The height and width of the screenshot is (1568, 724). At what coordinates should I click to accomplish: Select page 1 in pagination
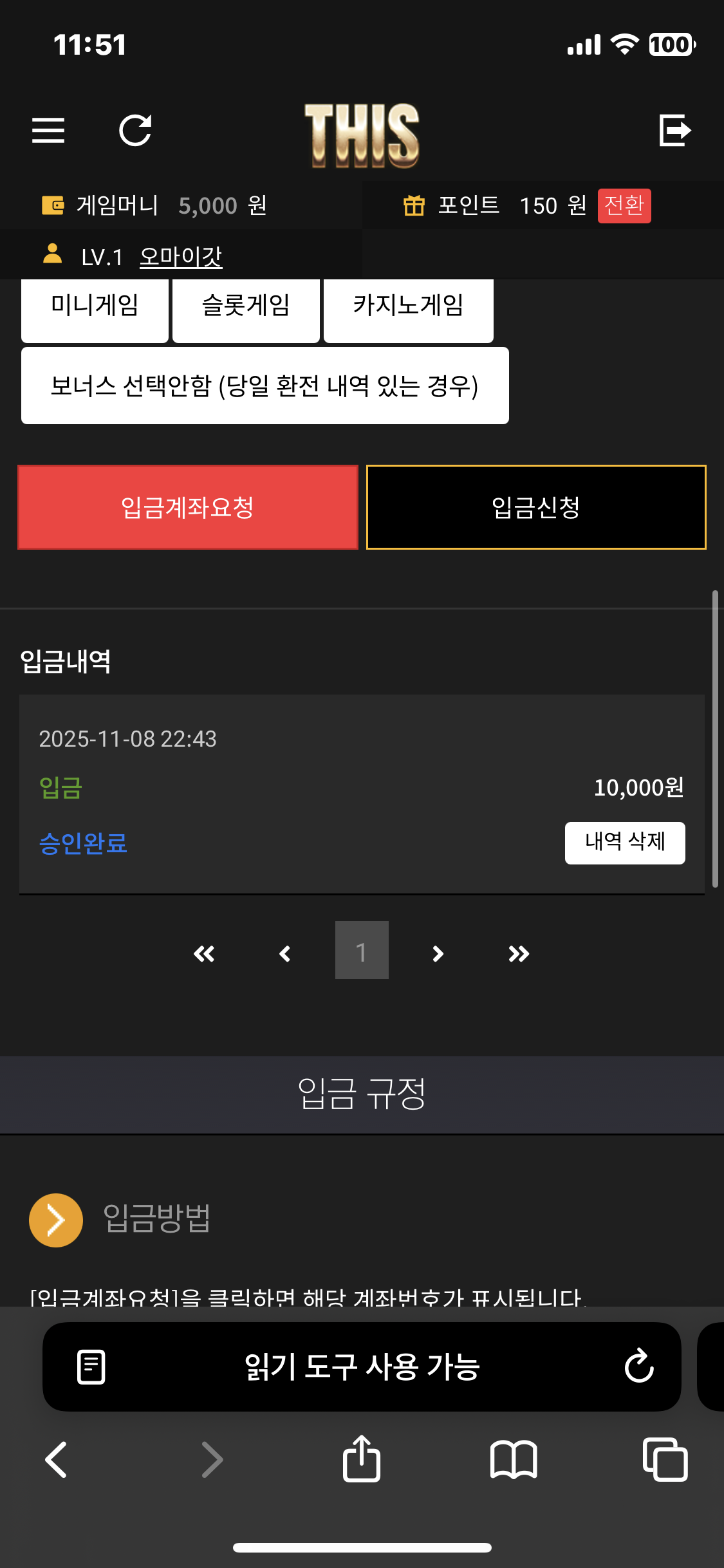click(x=362, y=951)
